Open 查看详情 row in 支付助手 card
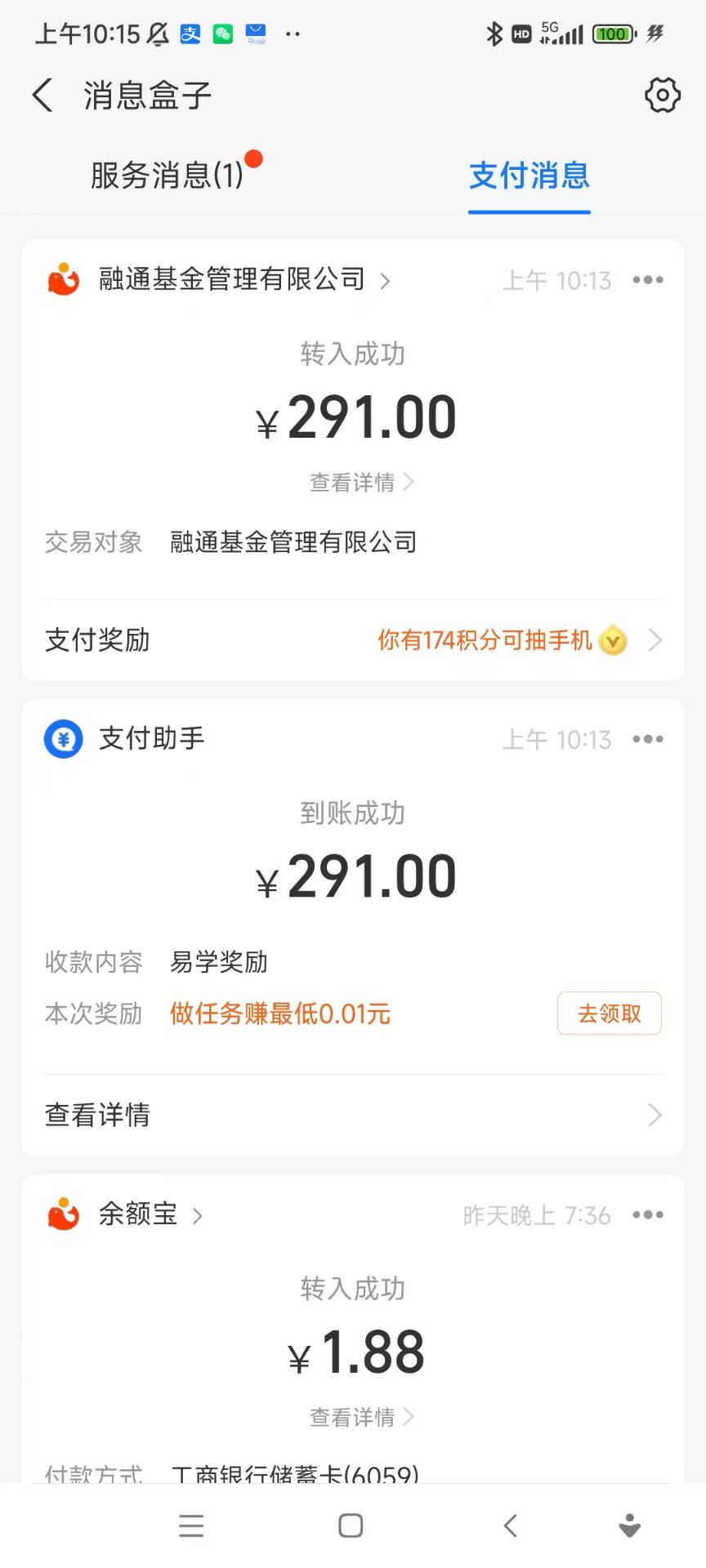Viewport: 706px width, 1568px height. click(x=353, y=1115)
